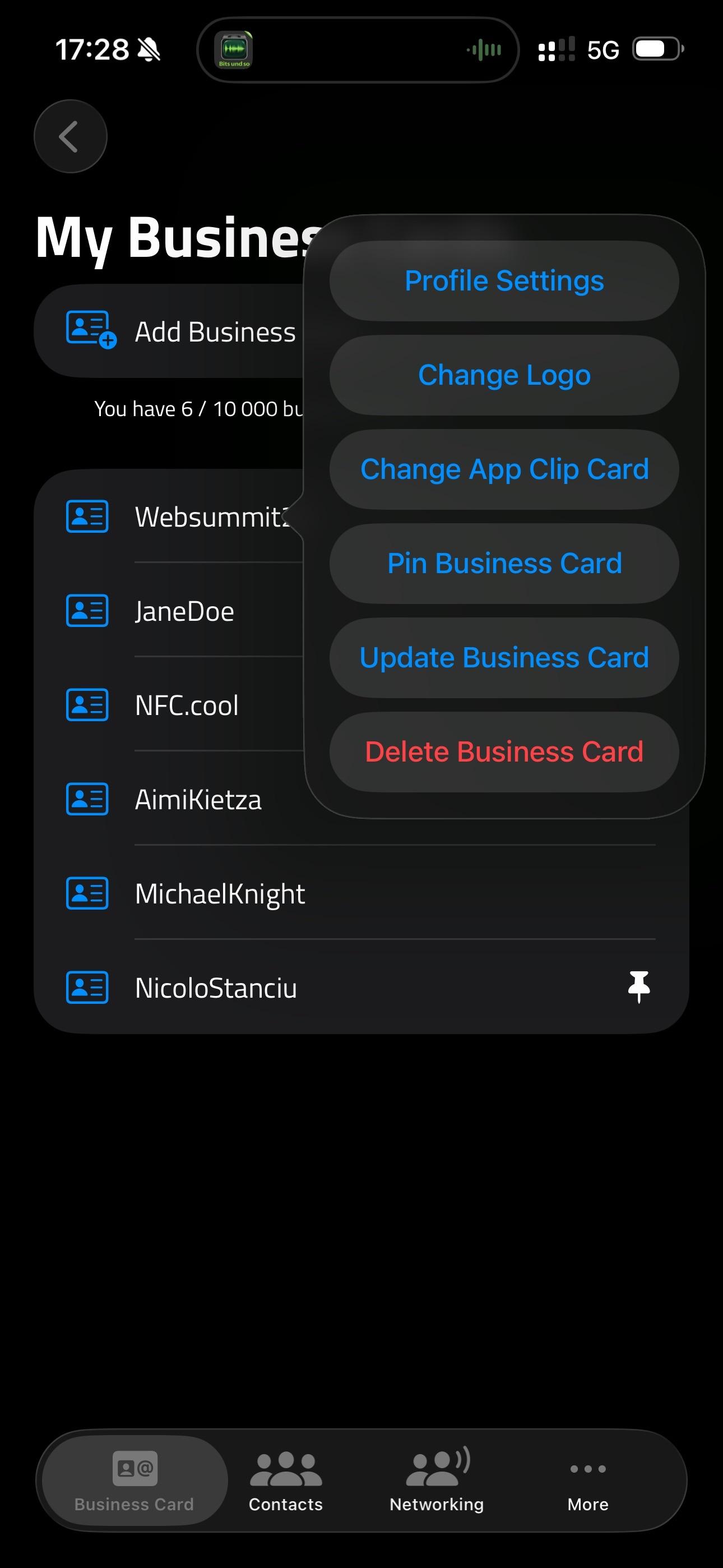Select Update Business Card
723x1568 pixels.
coord(504,658)
